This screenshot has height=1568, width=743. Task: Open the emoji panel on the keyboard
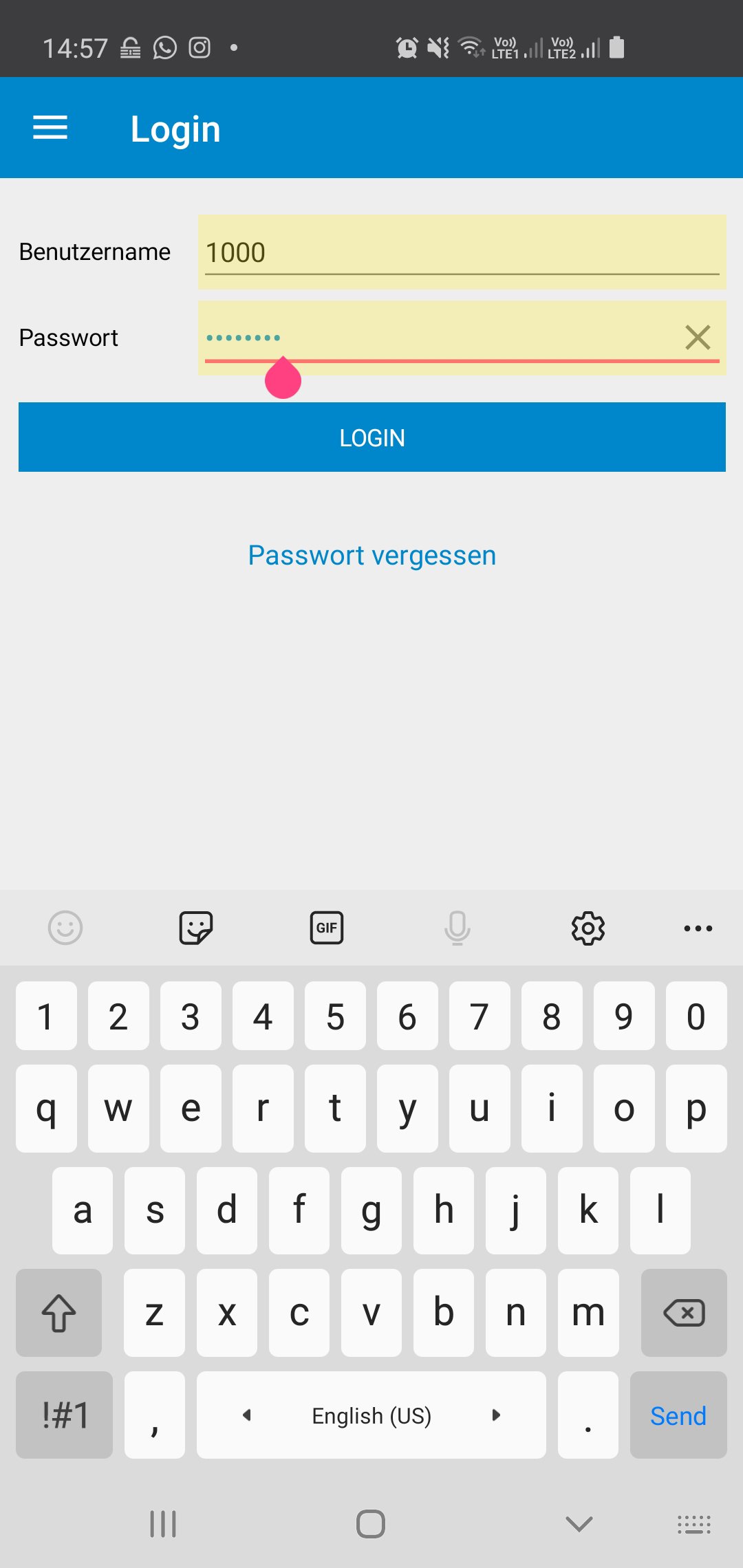point(65,927)
